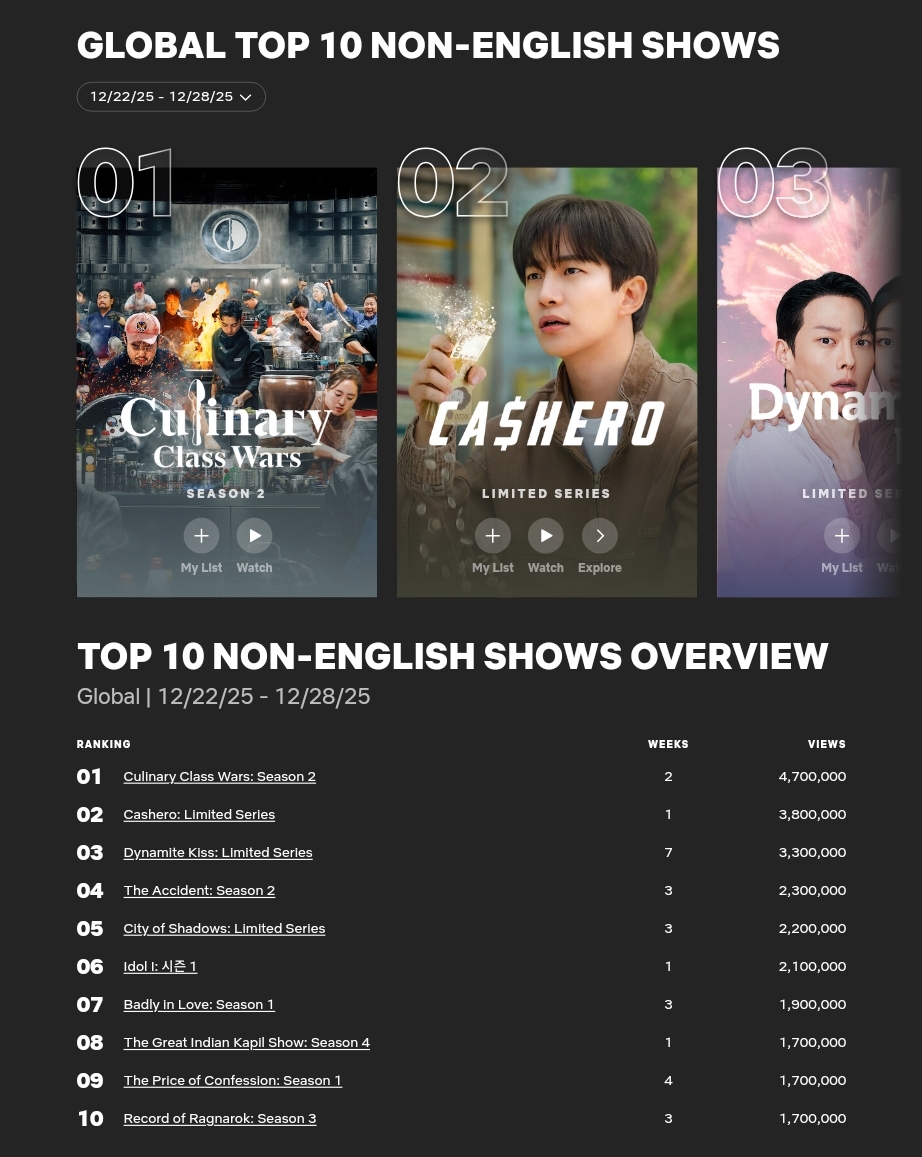Viewport: 922px width, 1157px height.
Task: Add Culinary Class Wars to My List
Action: click(x=201, y=535)
